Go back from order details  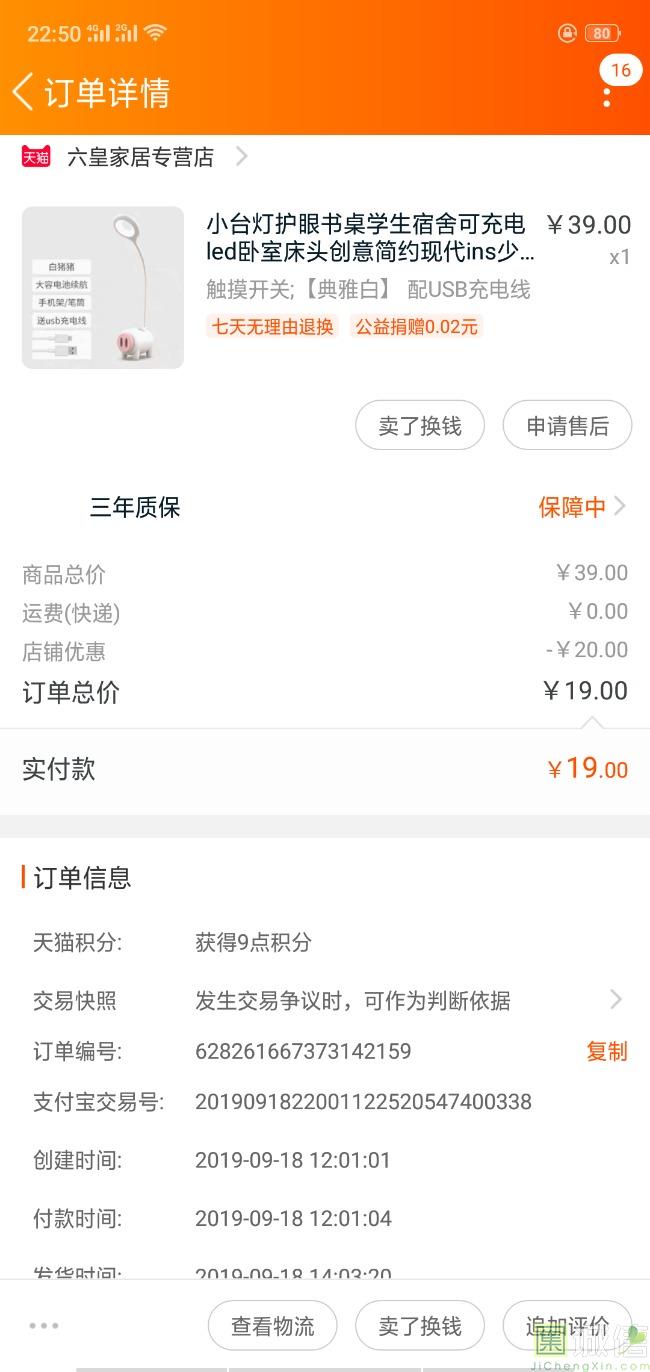(x=24, y=92)
